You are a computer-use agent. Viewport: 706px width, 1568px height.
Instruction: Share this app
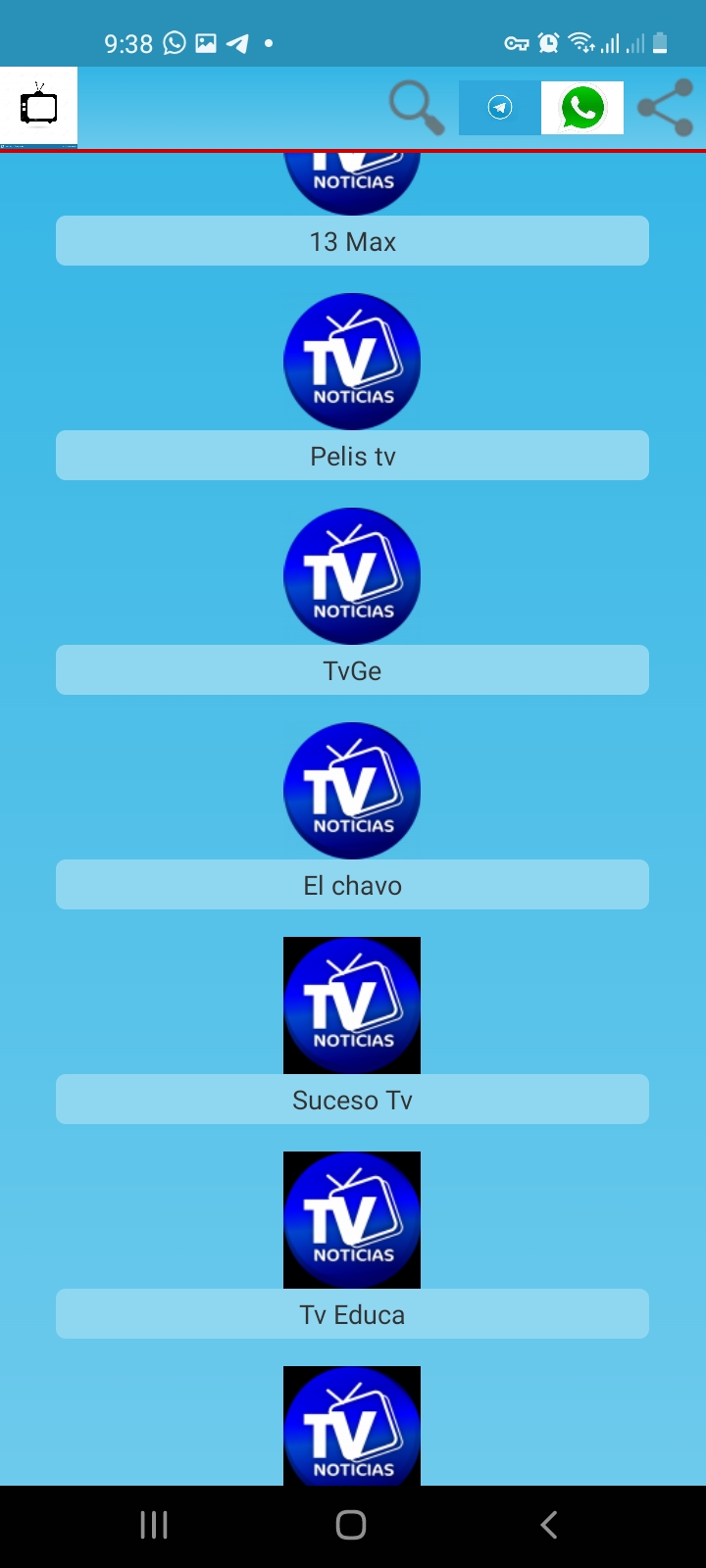(x=665, y=107)
